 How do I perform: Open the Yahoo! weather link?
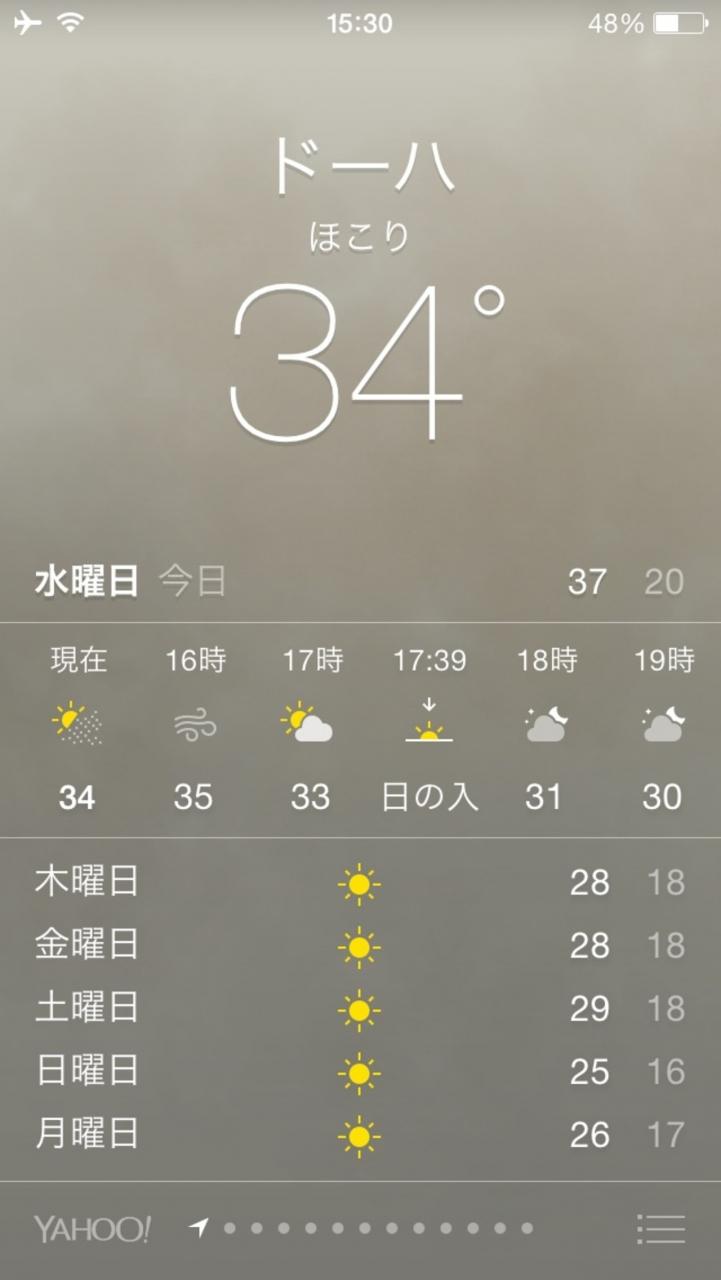92,1229
